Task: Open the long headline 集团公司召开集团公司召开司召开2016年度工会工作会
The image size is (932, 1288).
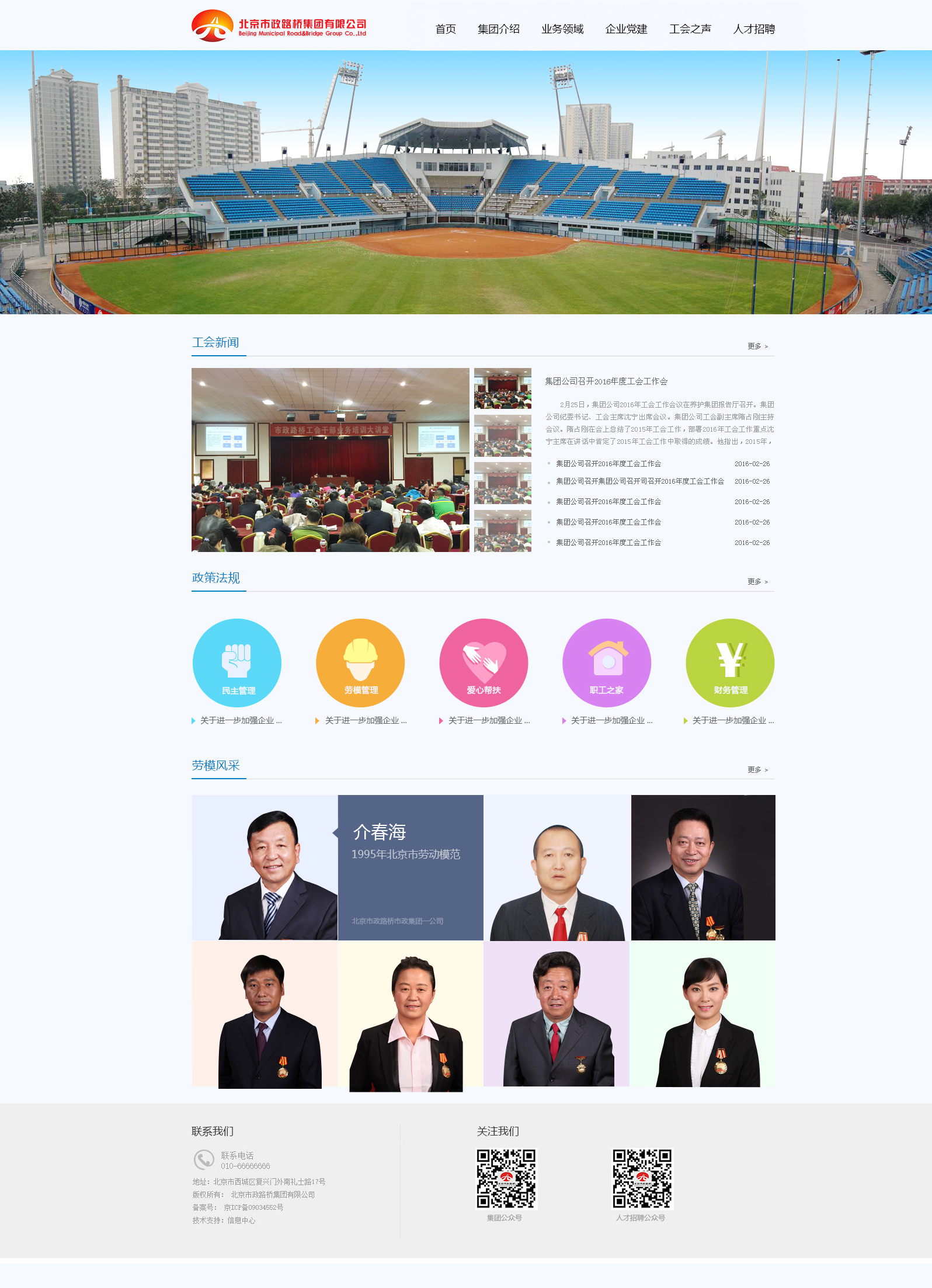Action: click(639, 481)
